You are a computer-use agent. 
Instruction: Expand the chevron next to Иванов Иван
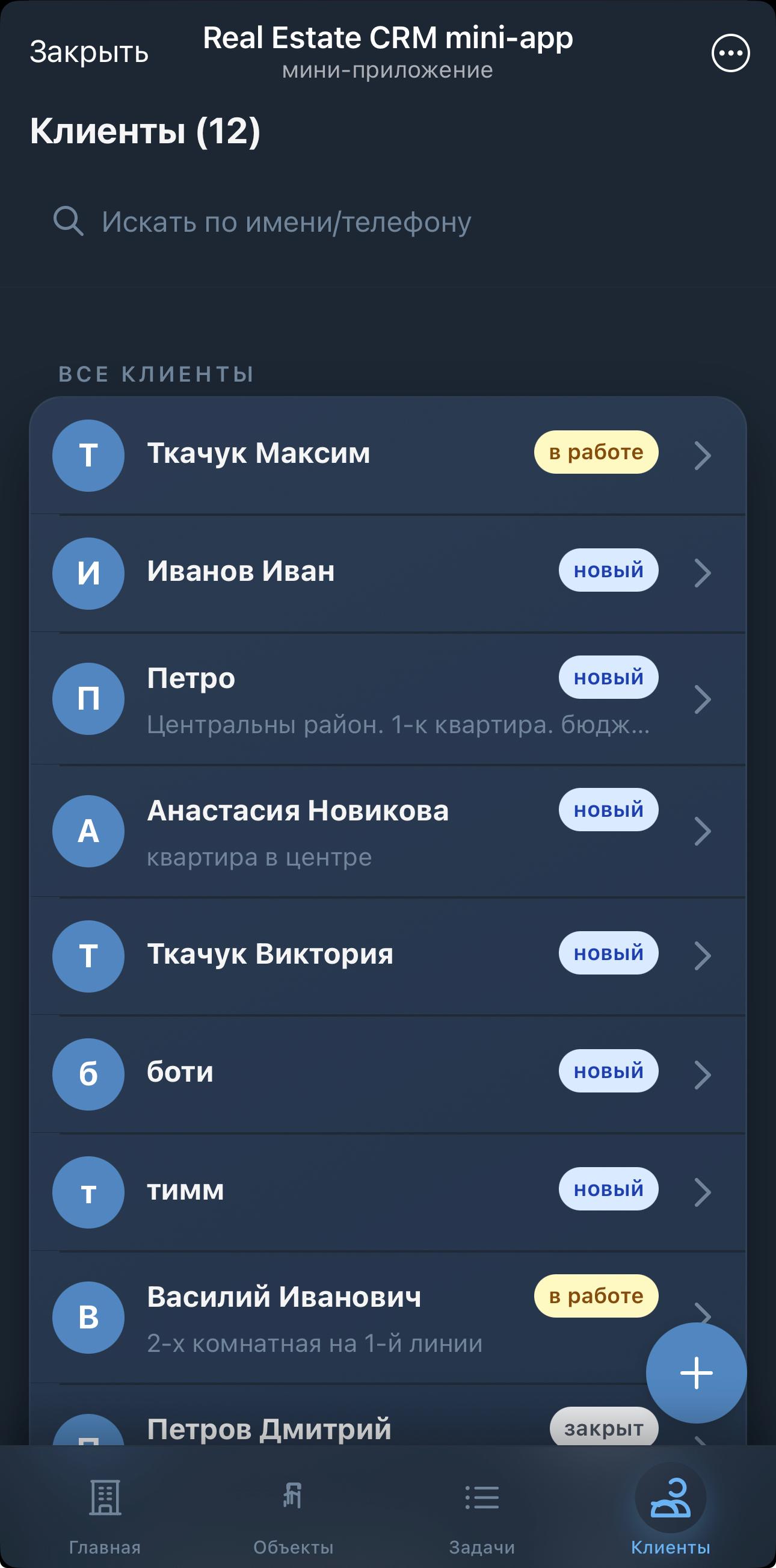point(703,572)
